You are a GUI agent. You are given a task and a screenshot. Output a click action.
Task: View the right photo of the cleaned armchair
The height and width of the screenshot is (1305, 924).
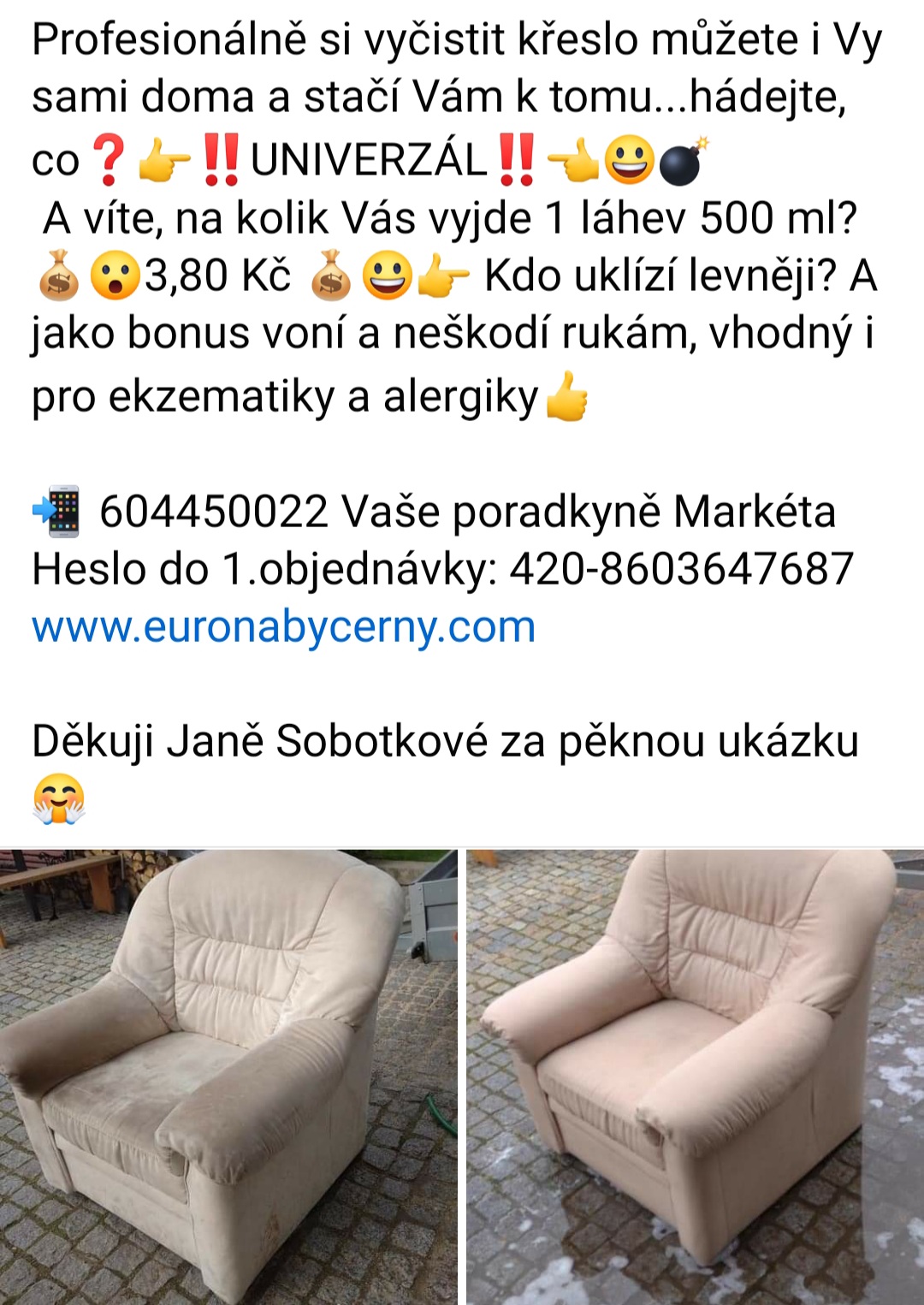695,1077
